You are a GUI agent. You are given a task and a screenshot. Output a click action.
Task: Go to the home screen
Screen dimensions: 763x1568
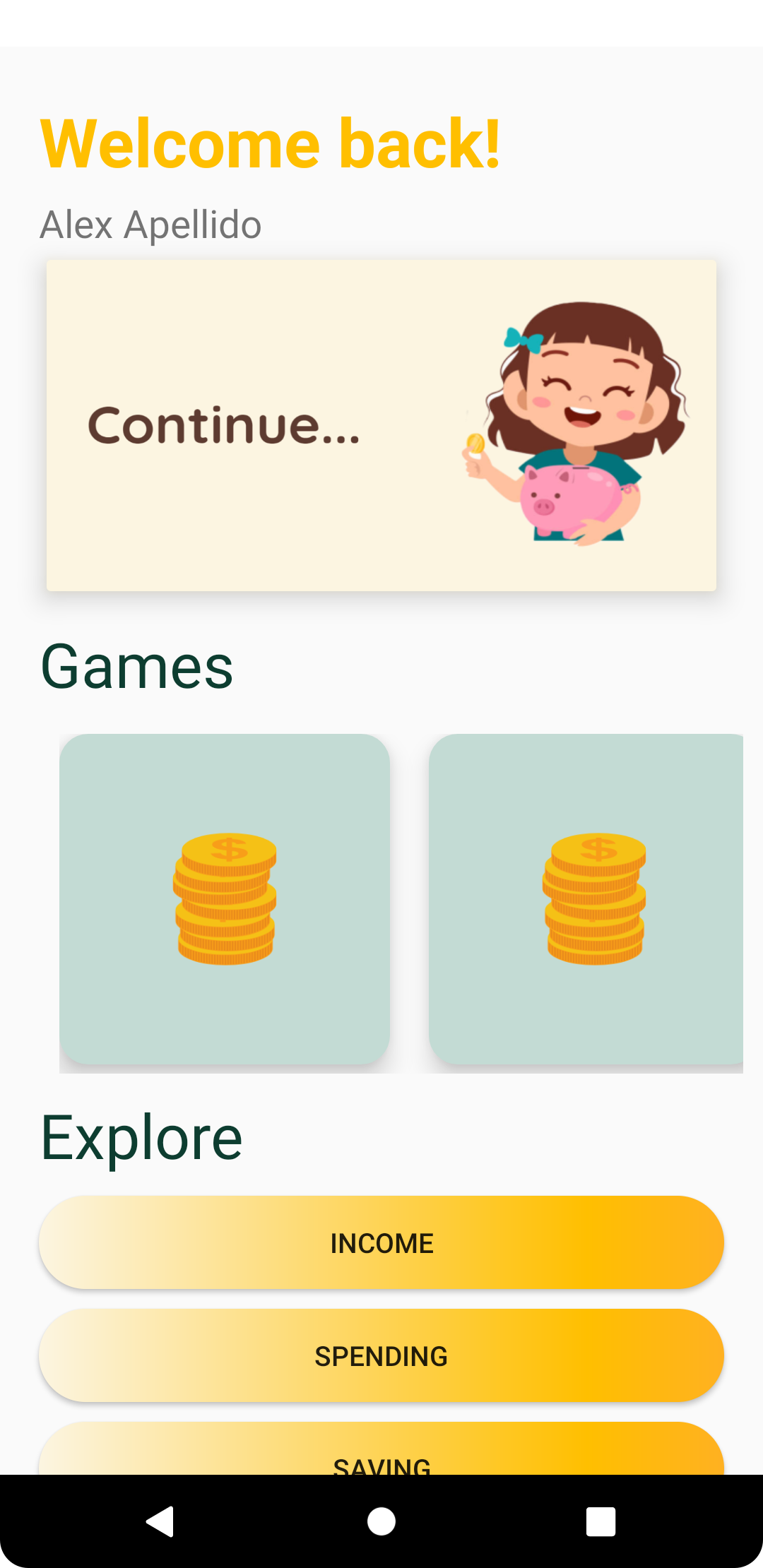[381, 1521]
